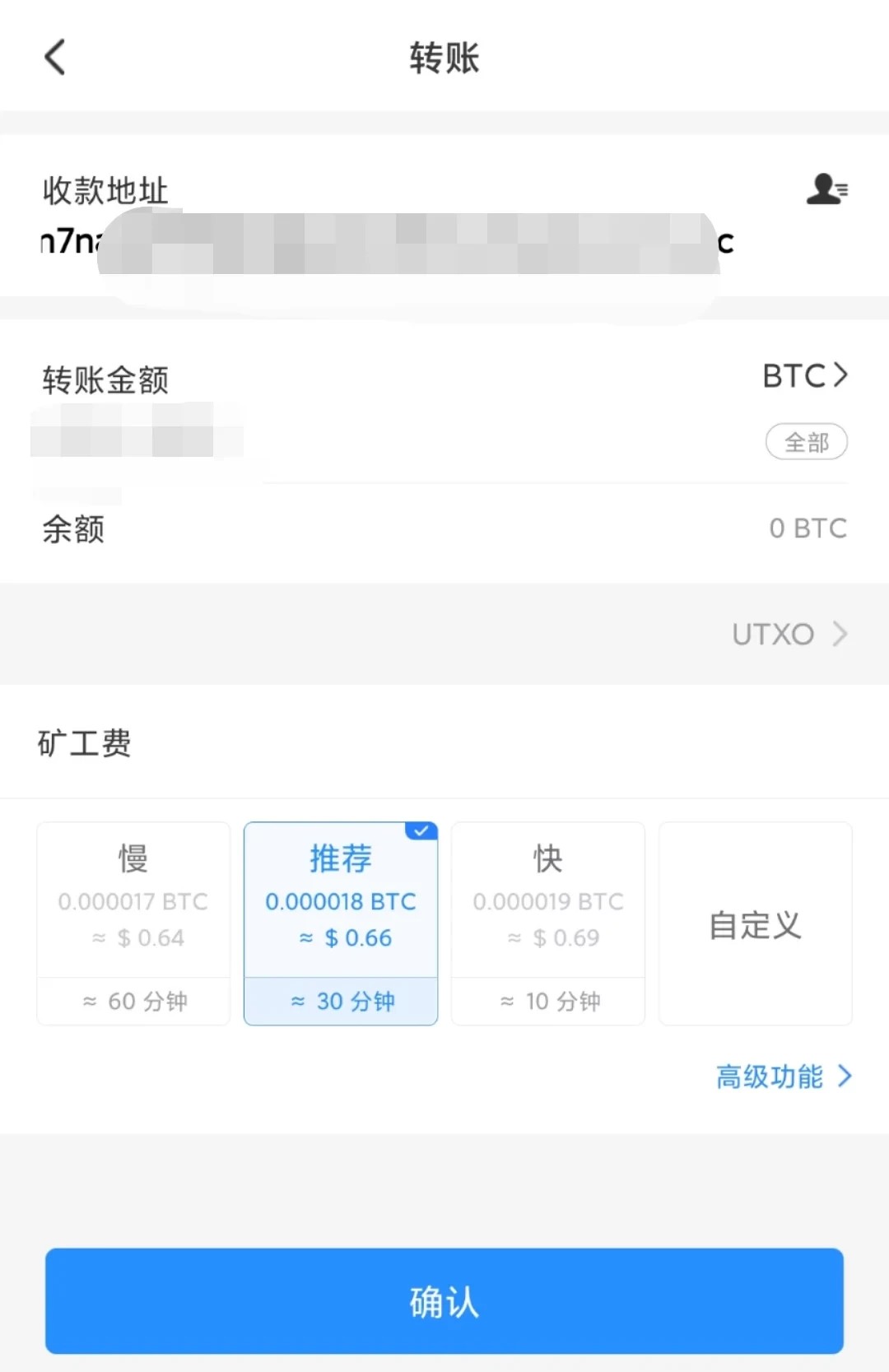Tap the 转账 title at the top
The image size is (889, 1372).
[444, 58]
